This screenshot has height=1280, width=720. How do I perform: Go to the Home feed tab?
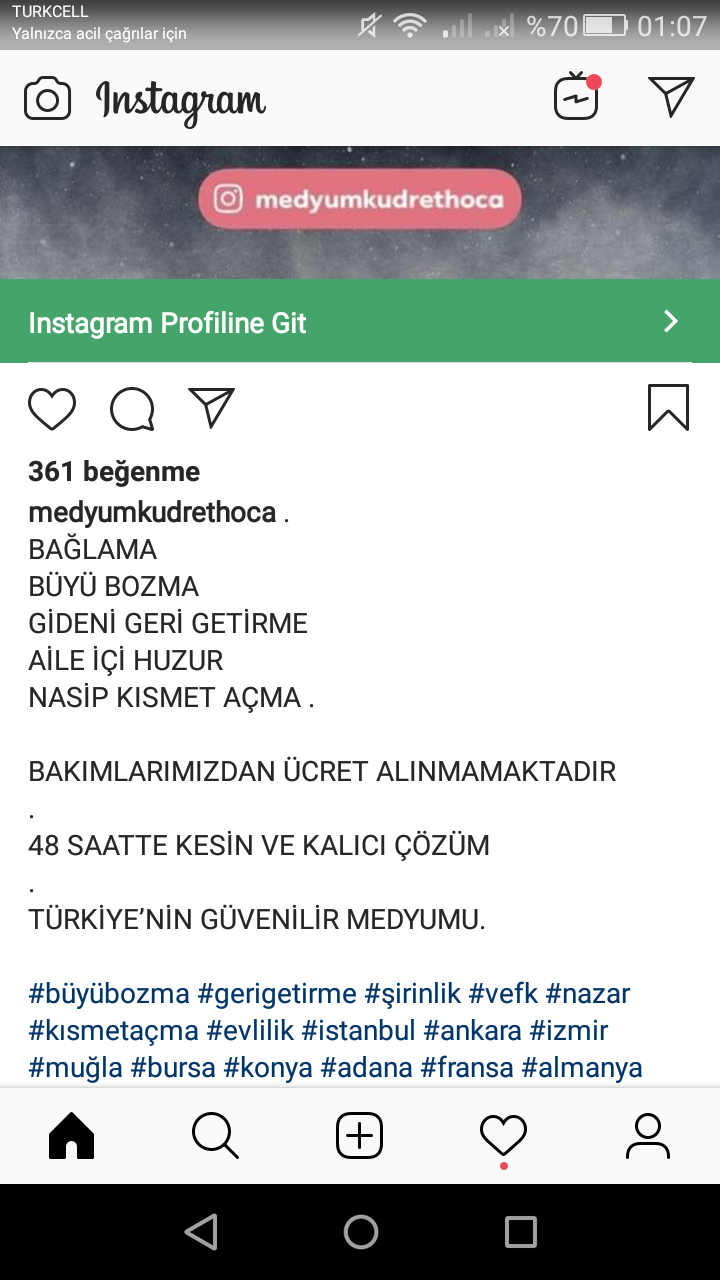[72, 1135]
